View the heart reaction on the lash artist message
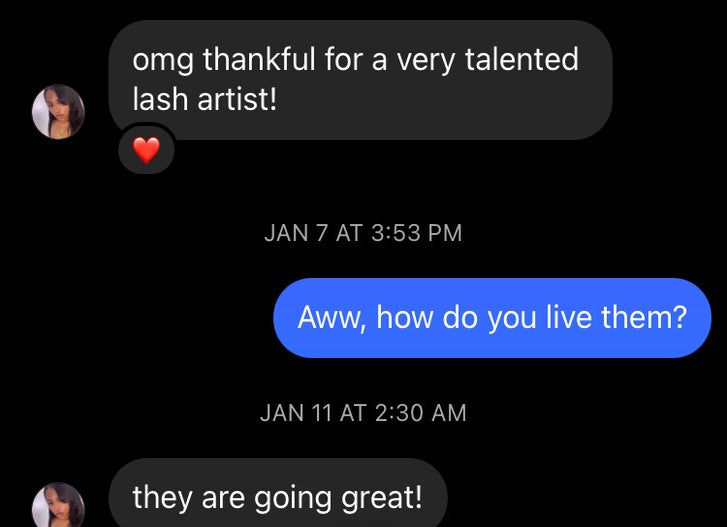 146,151
